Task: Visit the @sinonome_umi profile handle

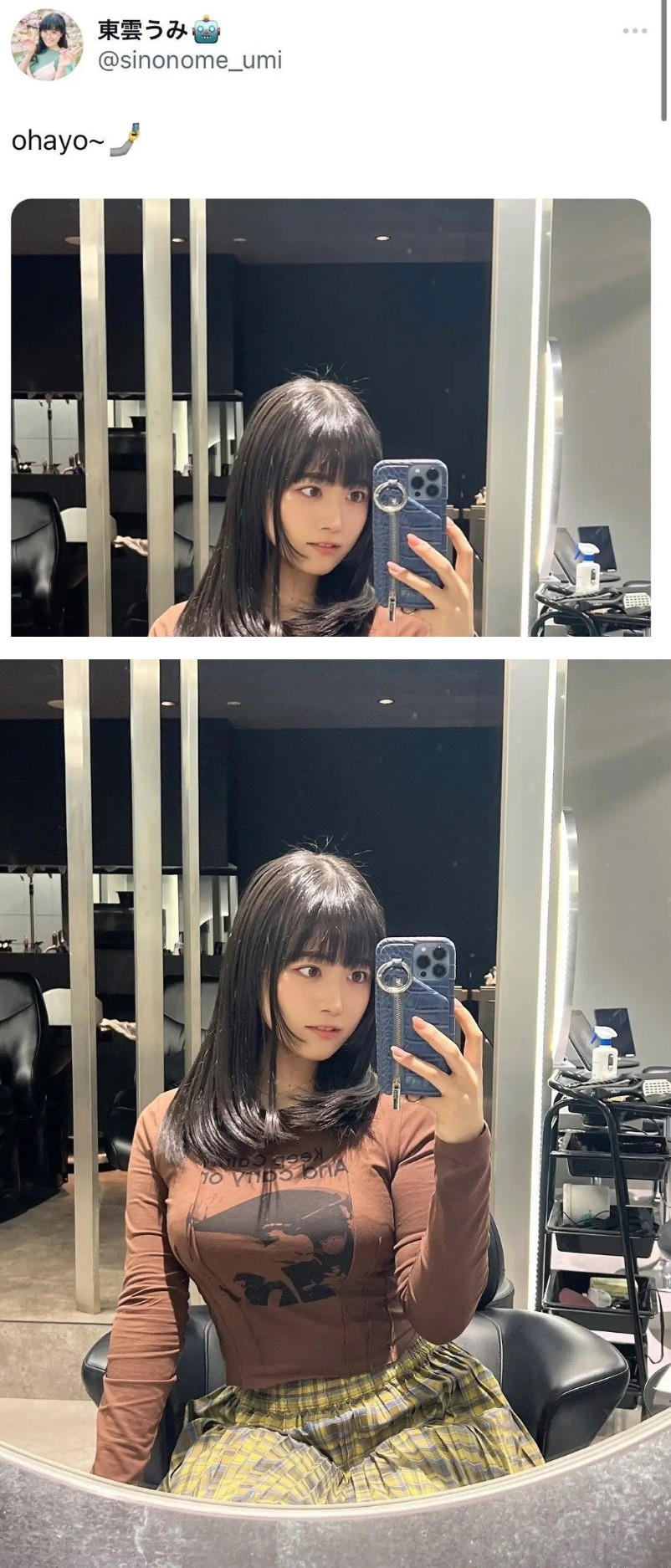Action: pyautogui.click(x=191, y=60)
